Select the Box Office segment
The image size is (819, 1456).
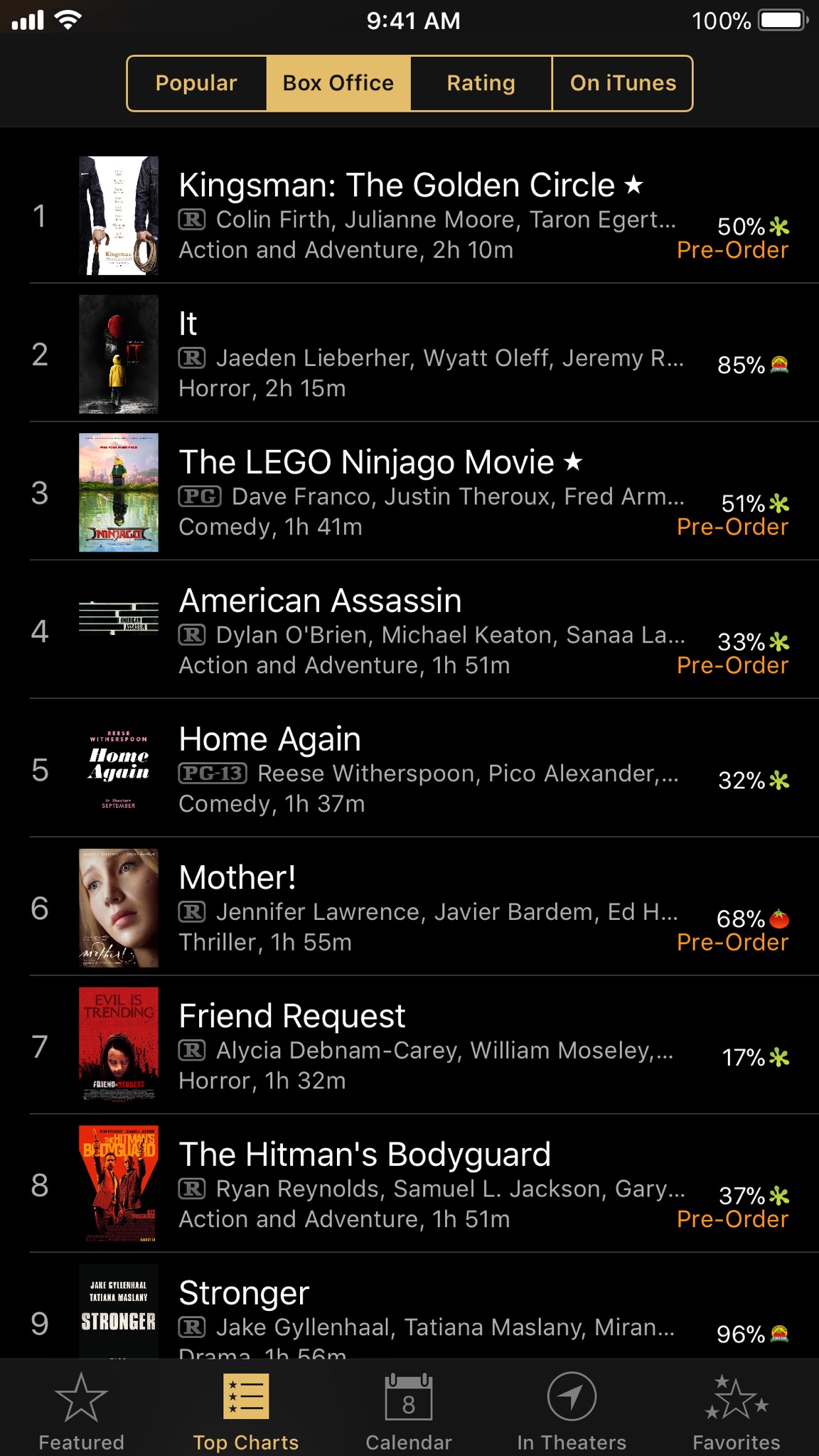tap(338, 83)
